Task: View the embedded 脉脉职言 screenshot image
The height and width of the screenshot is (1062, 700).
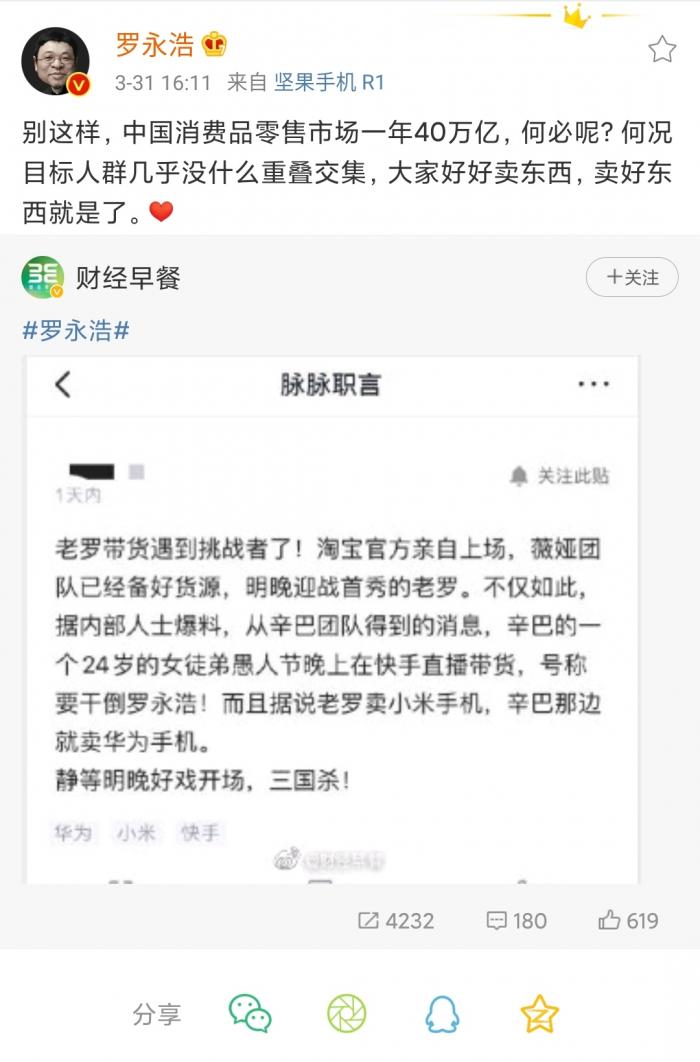Action: tap(331, 620)
